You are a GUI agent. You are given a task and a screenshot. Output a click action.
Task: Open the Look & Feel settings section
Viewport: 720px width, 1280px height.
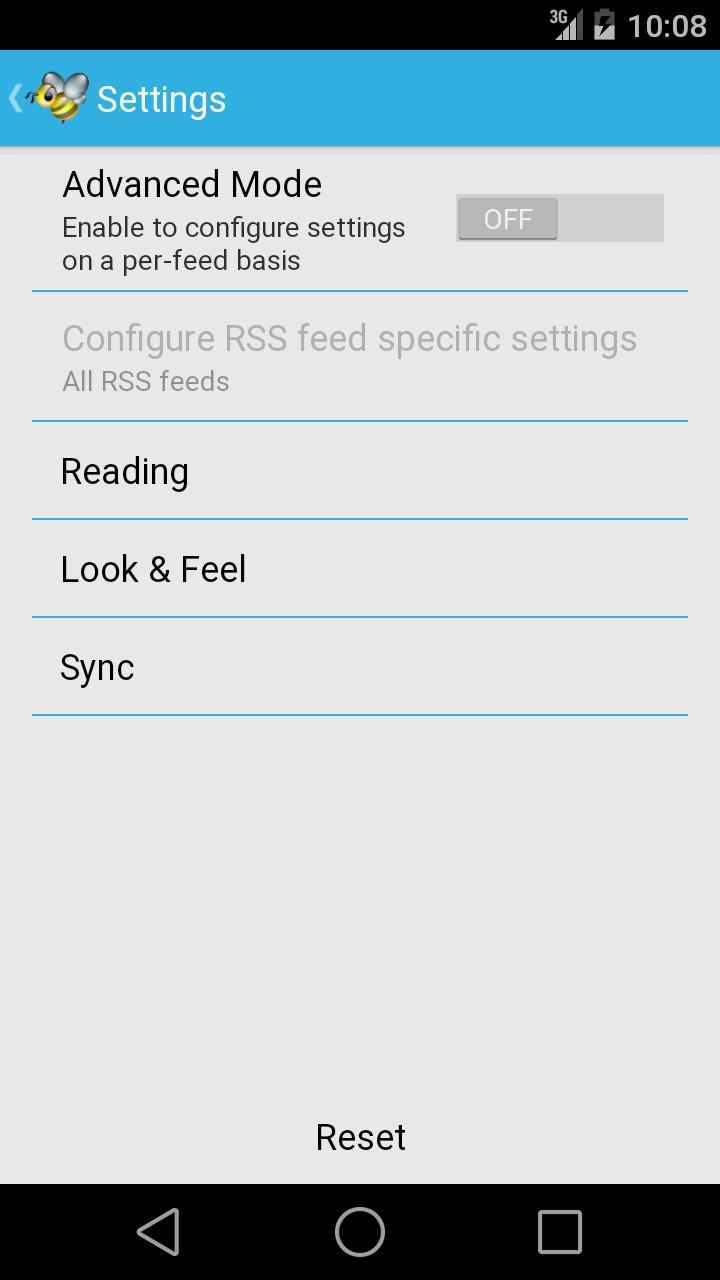tap(154, 568)
